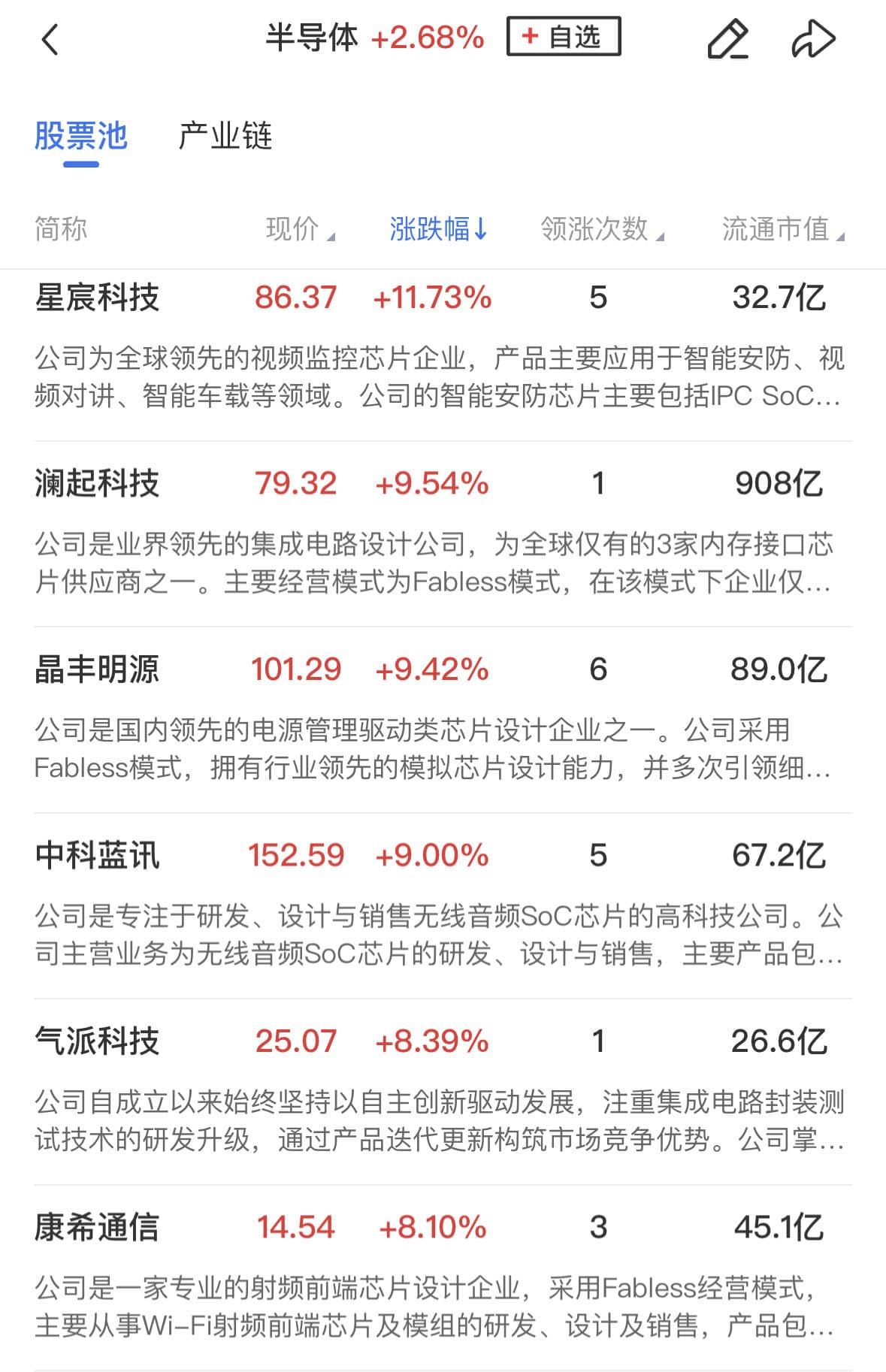The image size is (886, 1372).
Task: Sort the list by 领涨次数
Action: pyautogui.click(x=601, y=228)
